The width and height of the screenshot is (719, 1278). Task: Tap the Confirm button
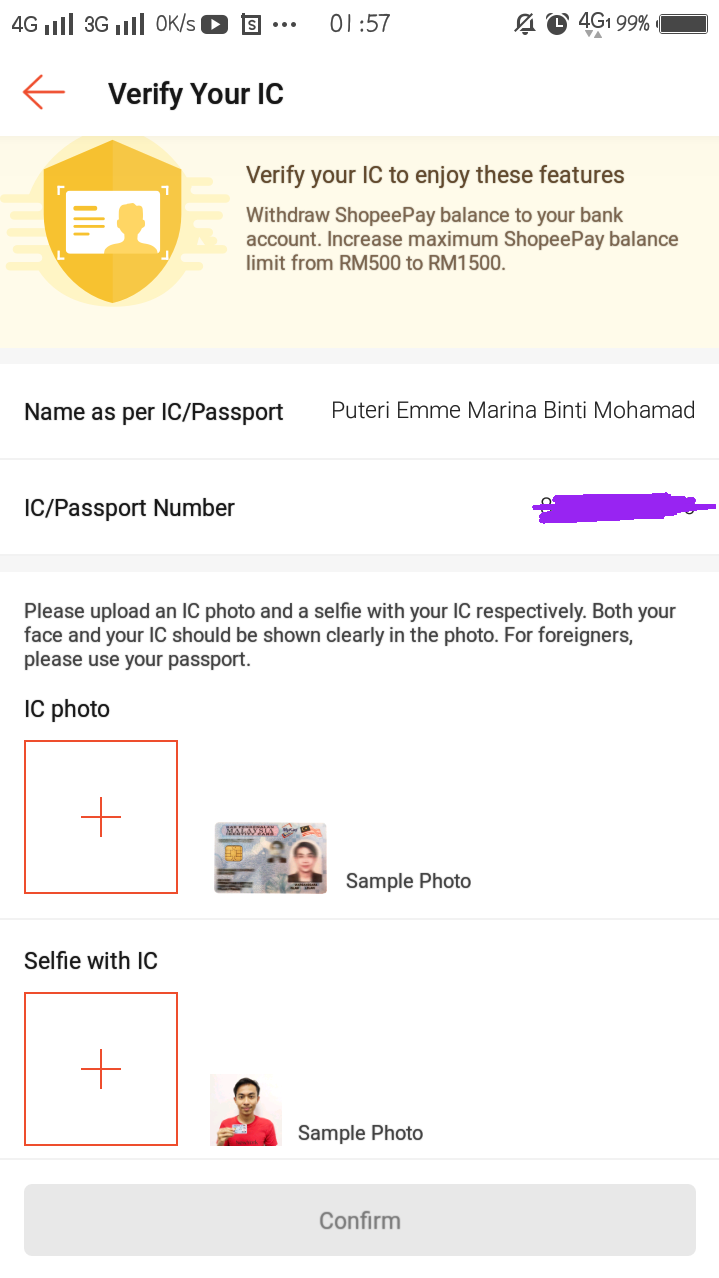click(x=360, y=1220)
